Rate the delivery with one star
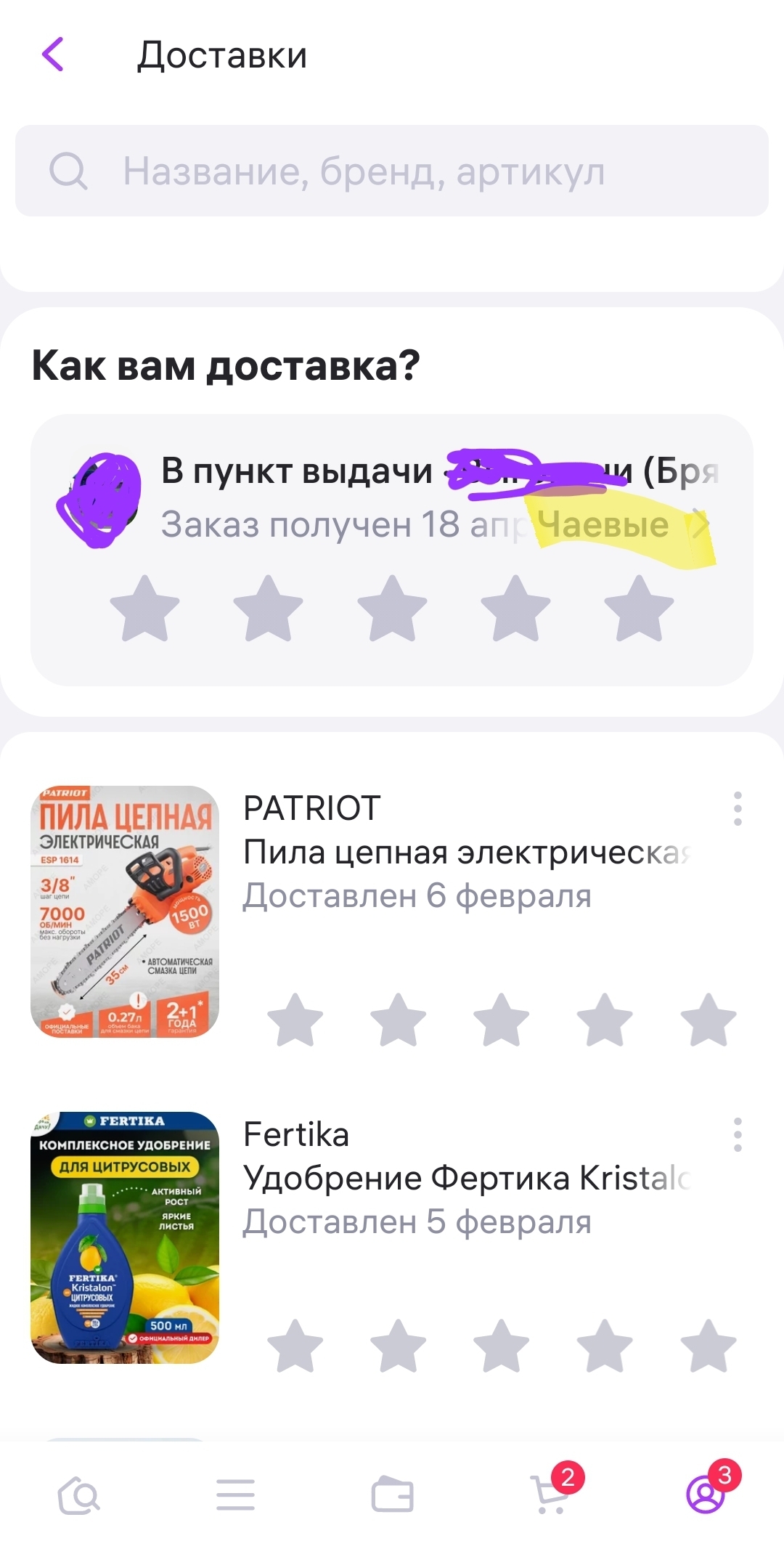This screenshot has width=784, height=1549. click(145, 609)
